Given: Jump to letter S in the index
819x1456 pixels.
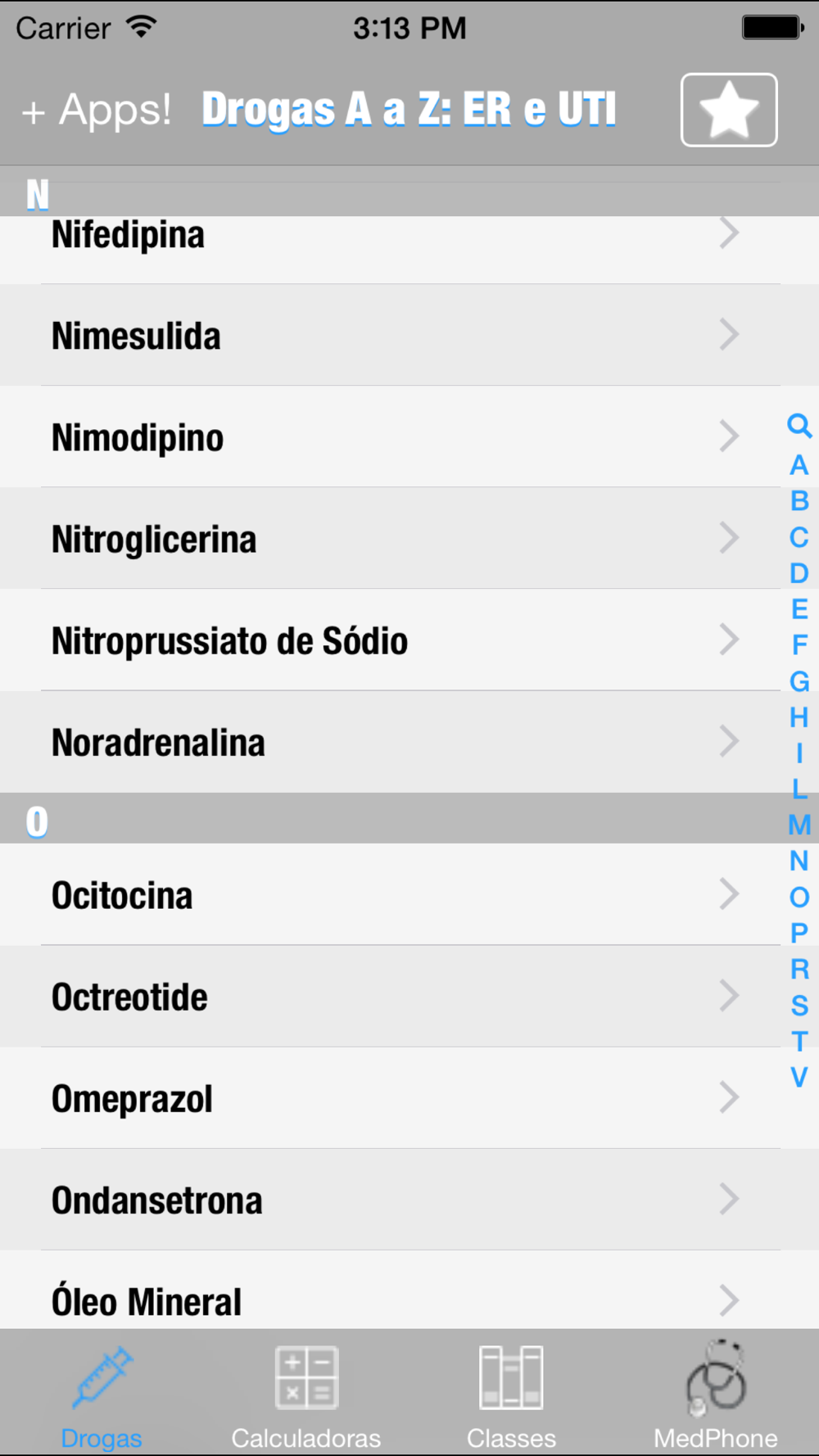Looking at the screenshot, I should tap(799, 1005).
